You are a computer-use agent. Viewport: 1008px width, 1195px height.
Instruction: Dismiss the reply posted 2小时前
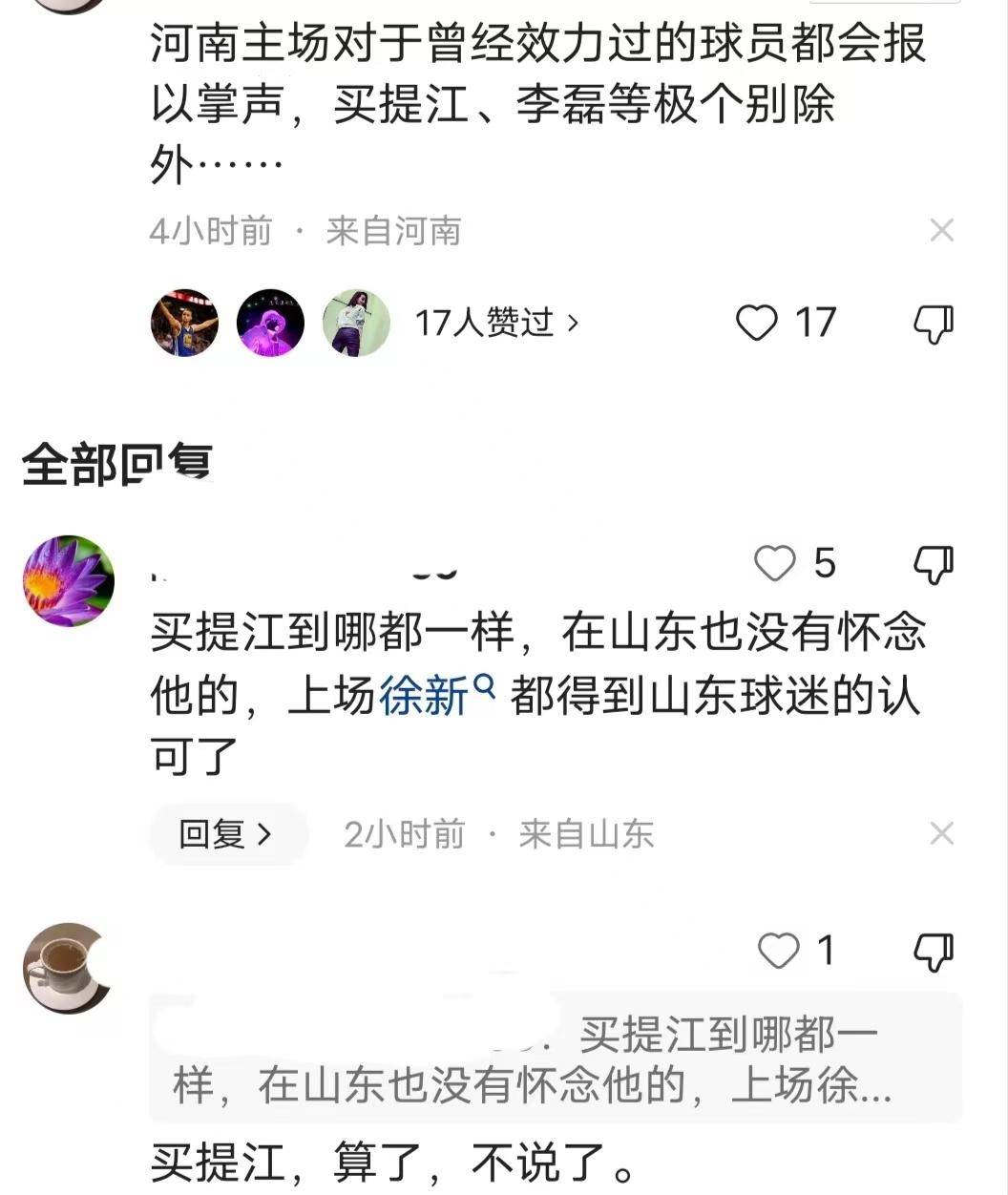coord(941,834)
